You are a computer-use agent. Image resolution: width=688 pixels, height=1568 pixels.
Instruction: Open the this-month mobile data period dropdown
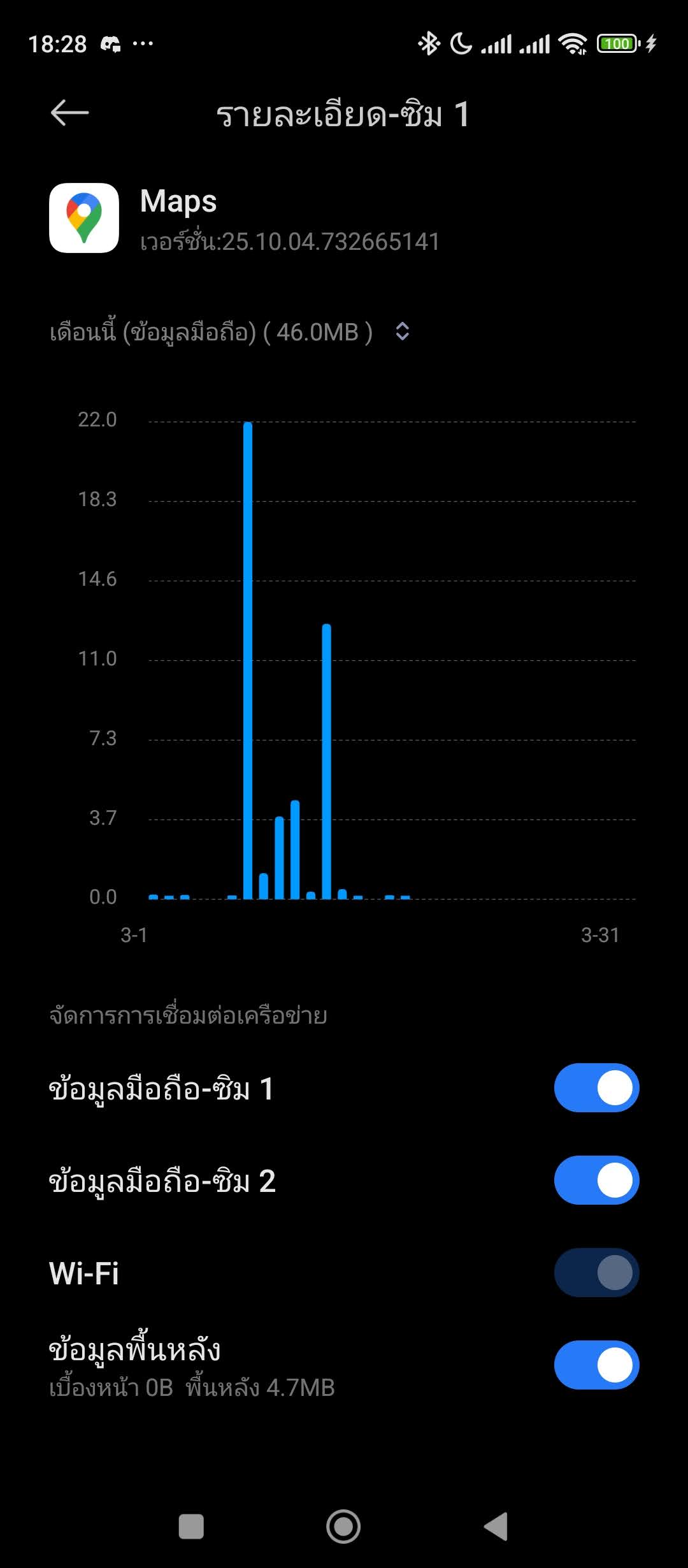[401, 331]
